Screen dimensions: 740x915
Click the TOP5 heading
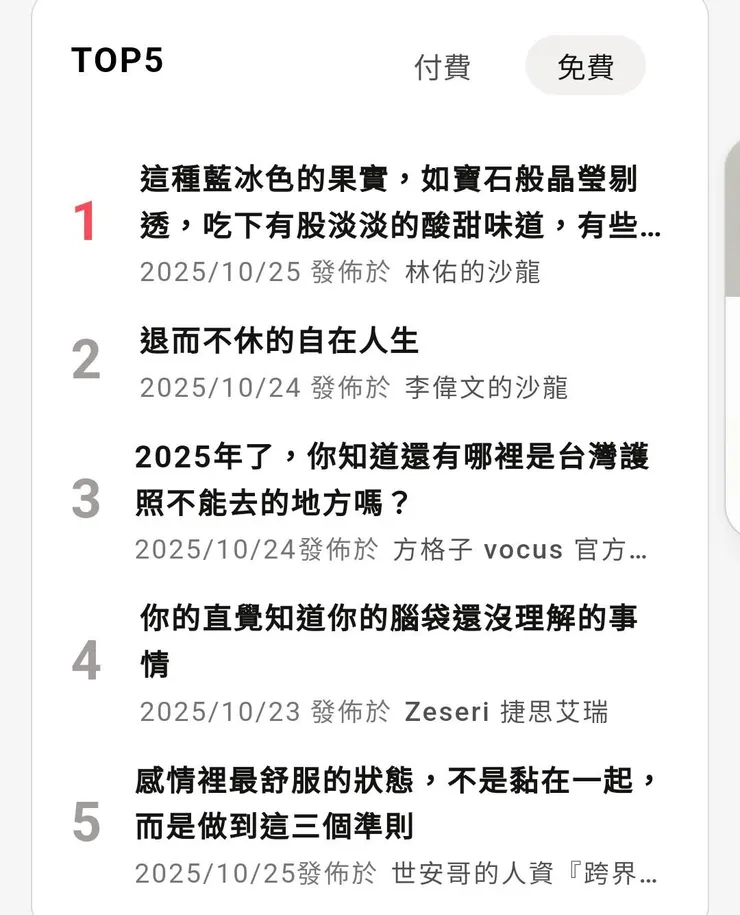click(119, 61)
